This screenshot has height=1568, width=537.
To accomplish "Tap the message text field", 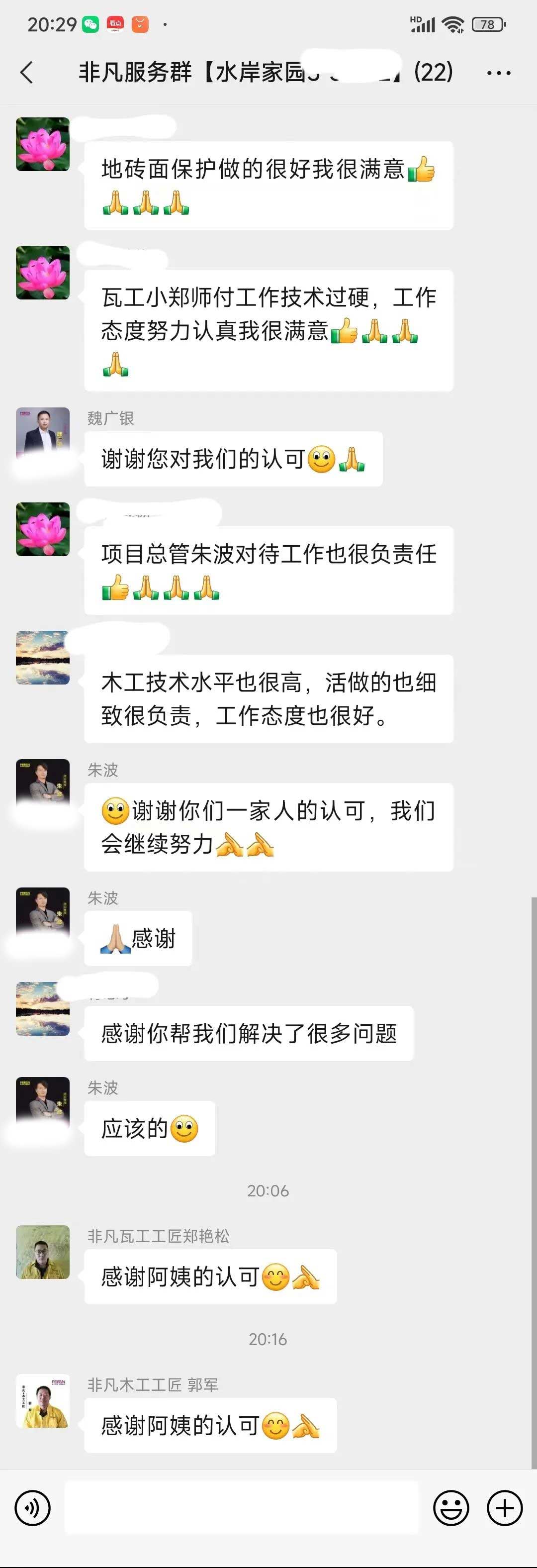I will tap(241, 1508).
